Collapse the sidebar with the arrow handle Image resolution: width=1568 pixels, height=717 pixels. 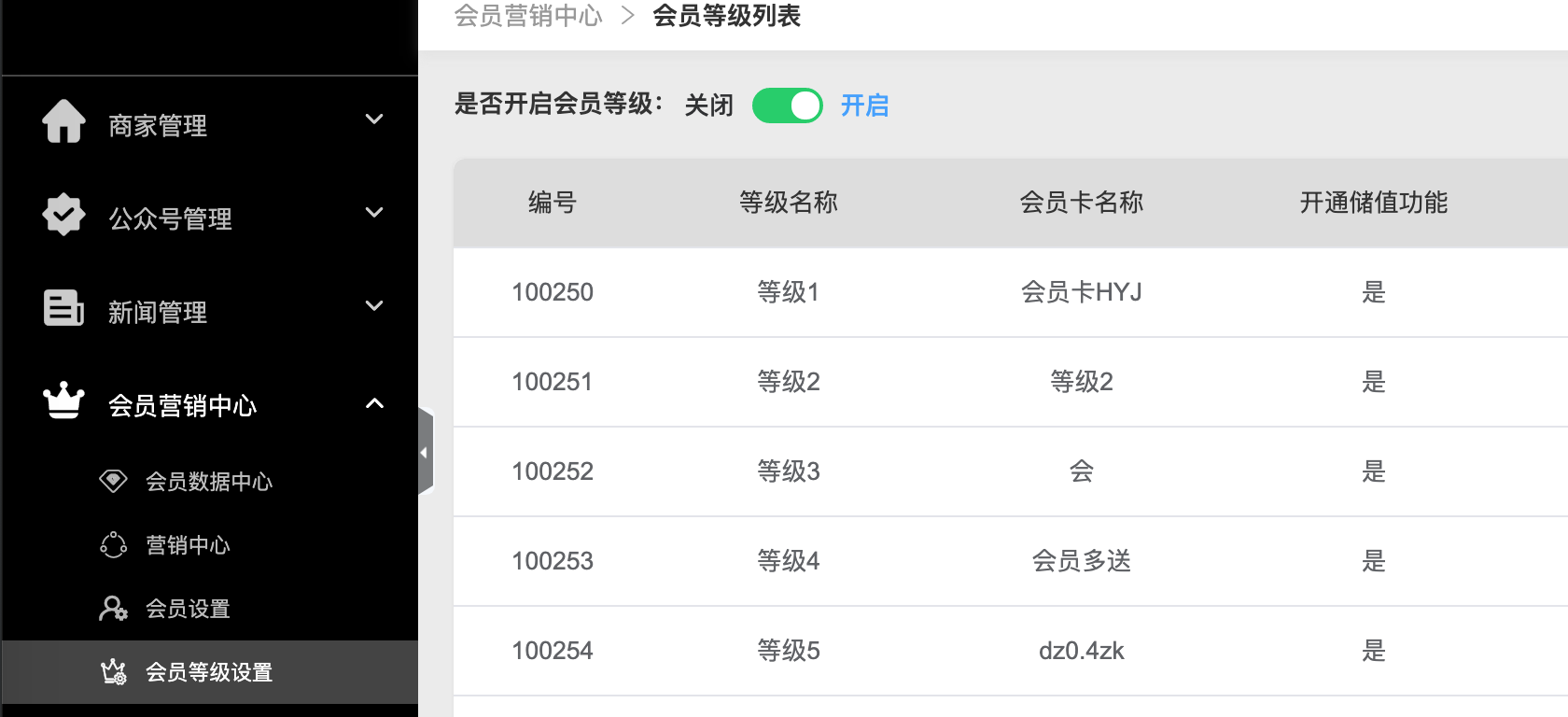point(425,453)
